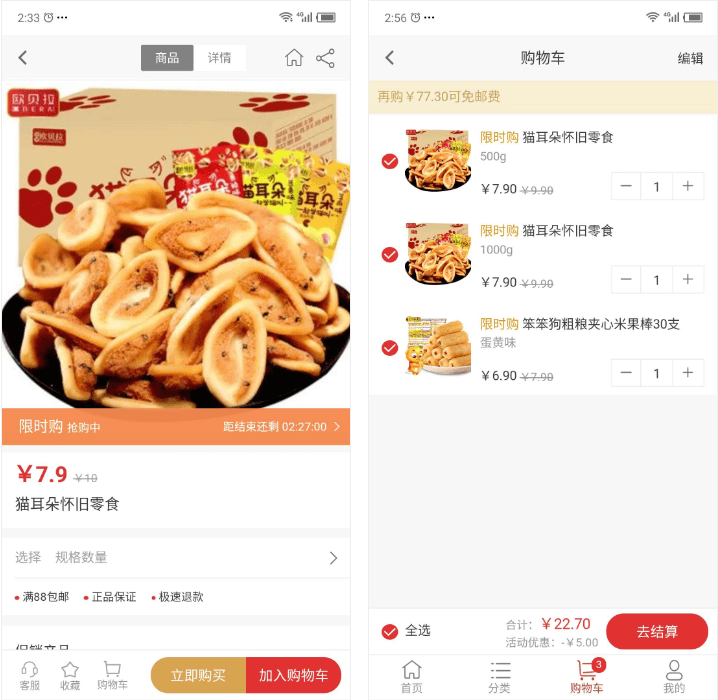Contact 客服 customer service

29,676
